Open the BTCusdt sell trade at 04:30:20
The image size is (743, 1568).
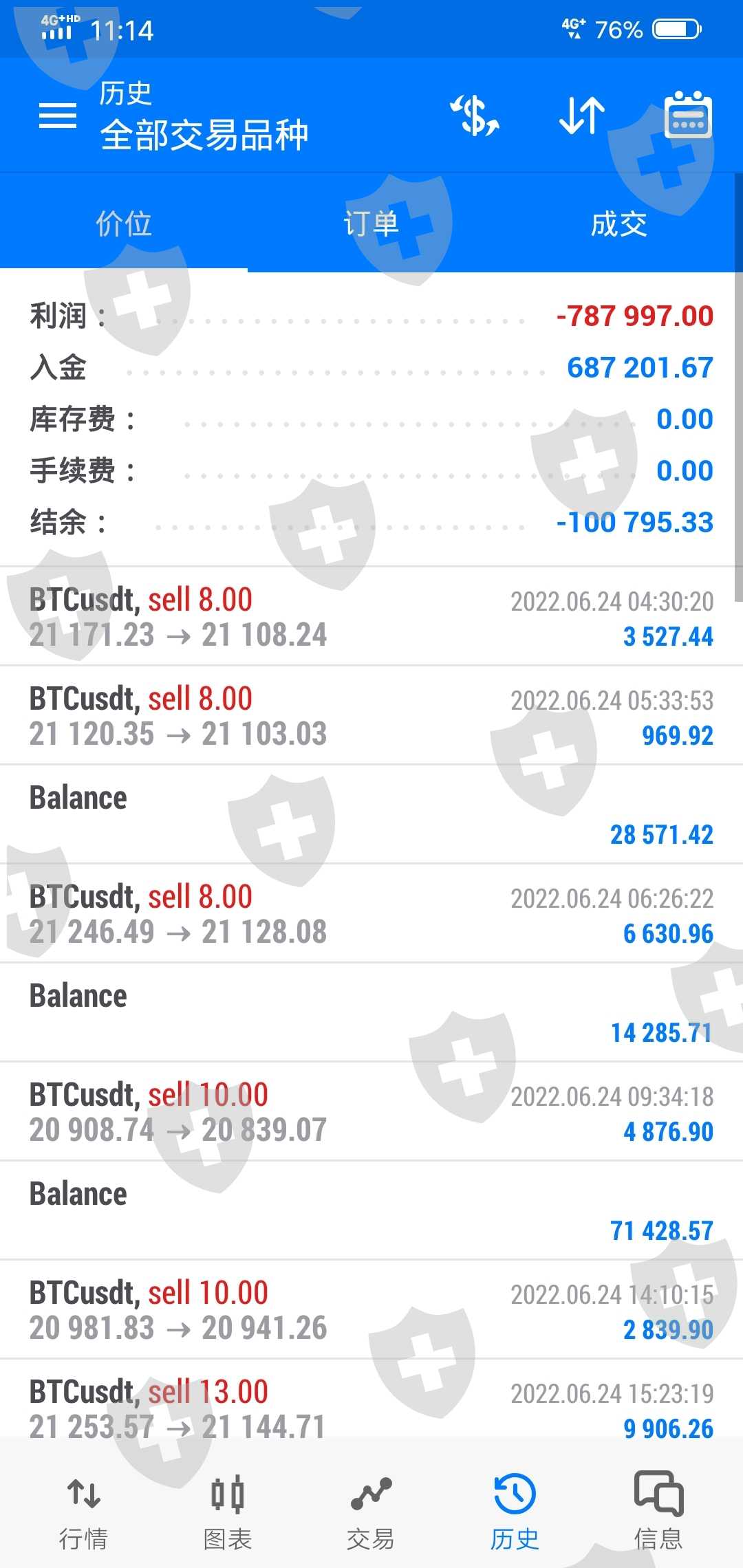coord(371,617)
